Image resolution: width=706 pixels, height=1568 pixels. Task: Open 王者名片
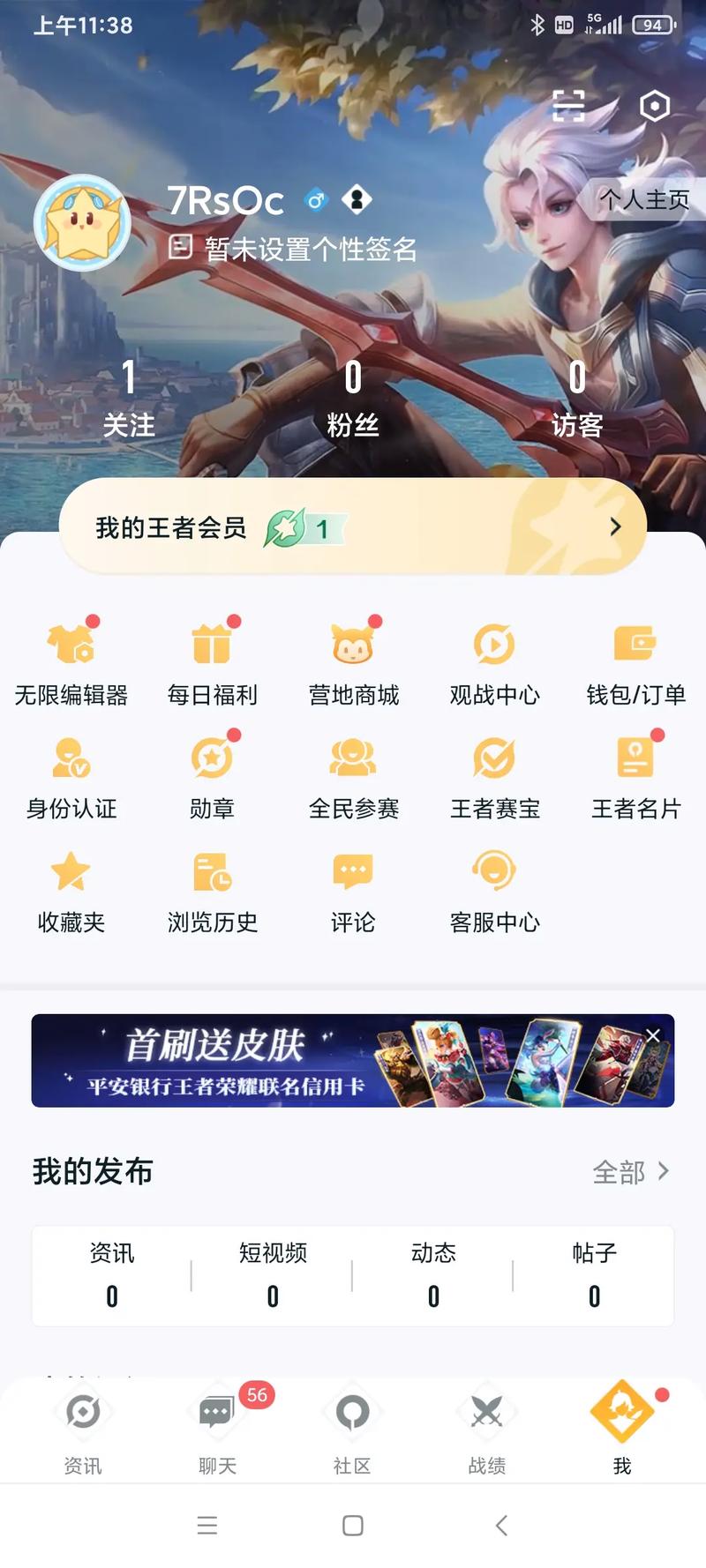pyautogui.click(x=635, y=777)
